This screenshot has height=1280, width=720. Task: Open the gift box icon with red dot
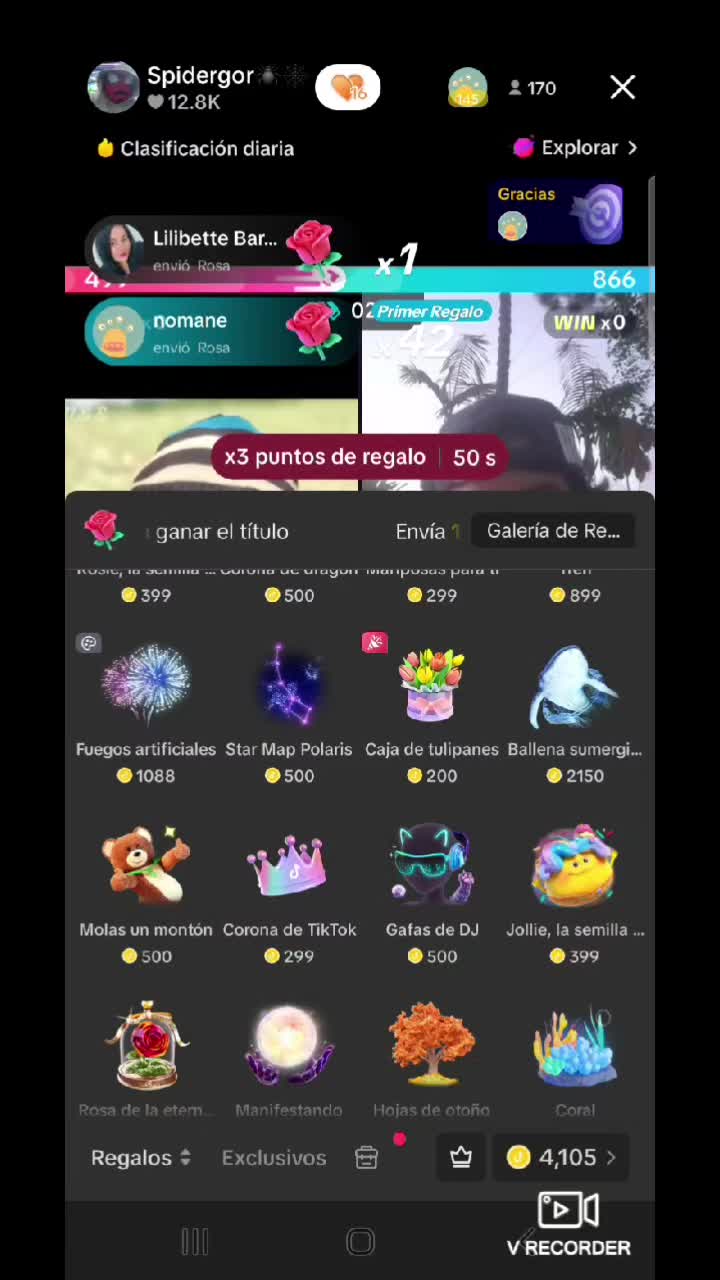[367, 1157]
